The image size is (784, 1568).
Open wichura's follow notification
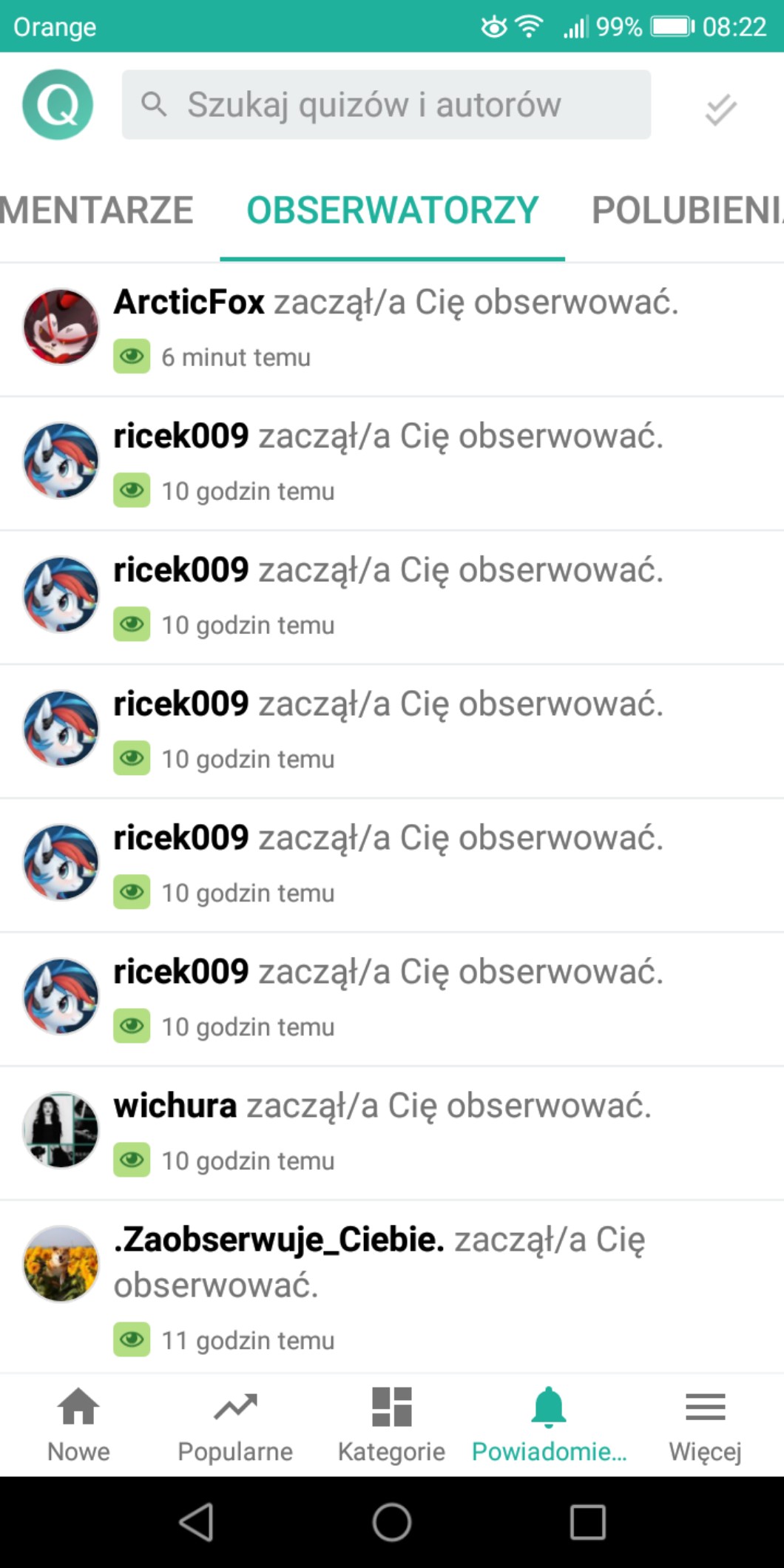[392, 1132]
